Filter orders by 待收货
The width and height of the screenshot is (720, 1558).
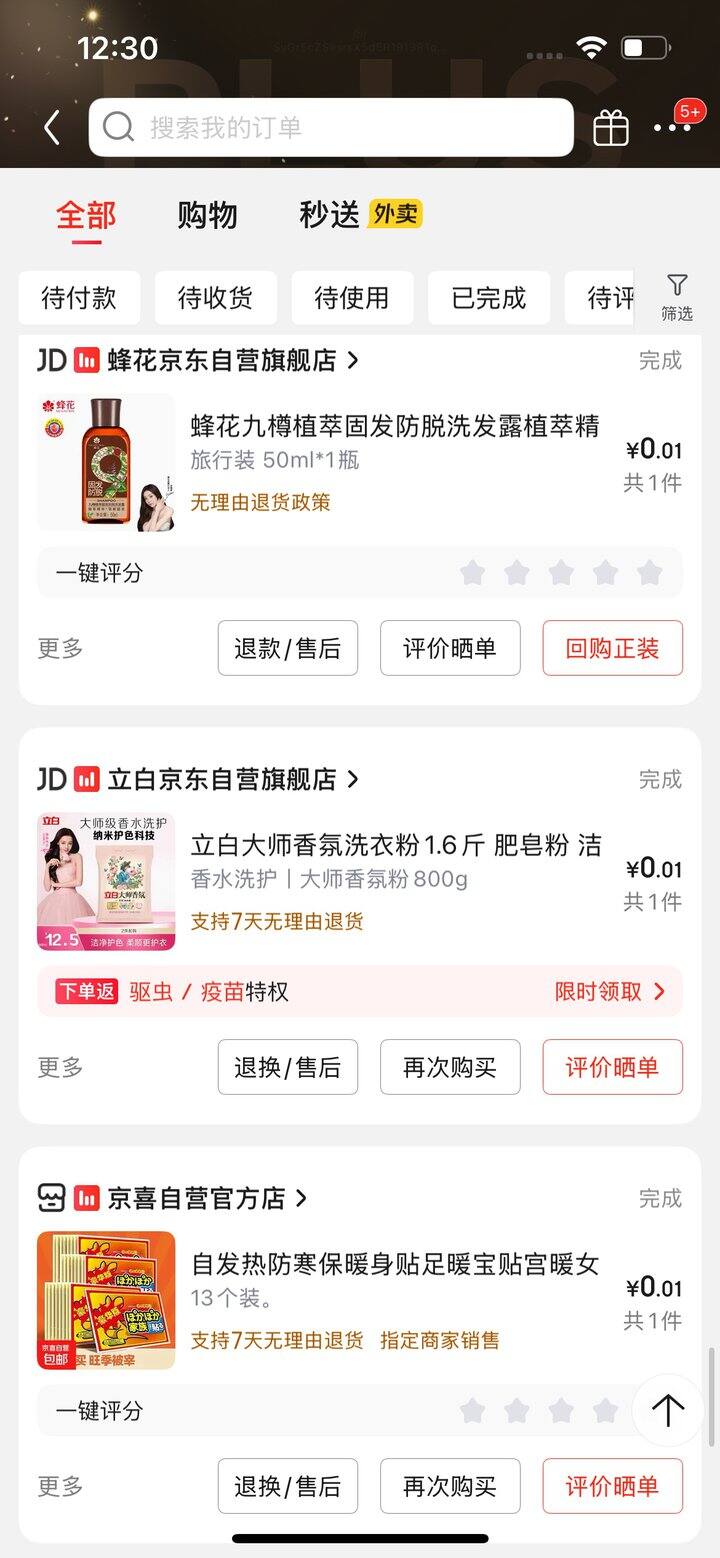(215, 298)
